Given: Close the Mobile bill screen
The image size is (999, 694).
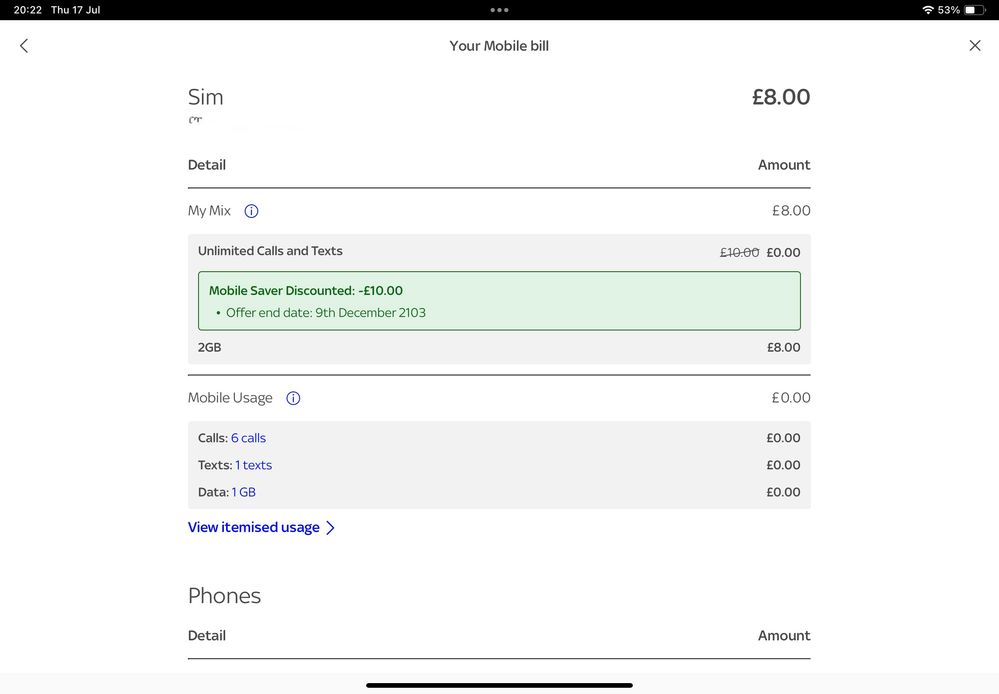Looking at the screenshot, I should (975, 46).
